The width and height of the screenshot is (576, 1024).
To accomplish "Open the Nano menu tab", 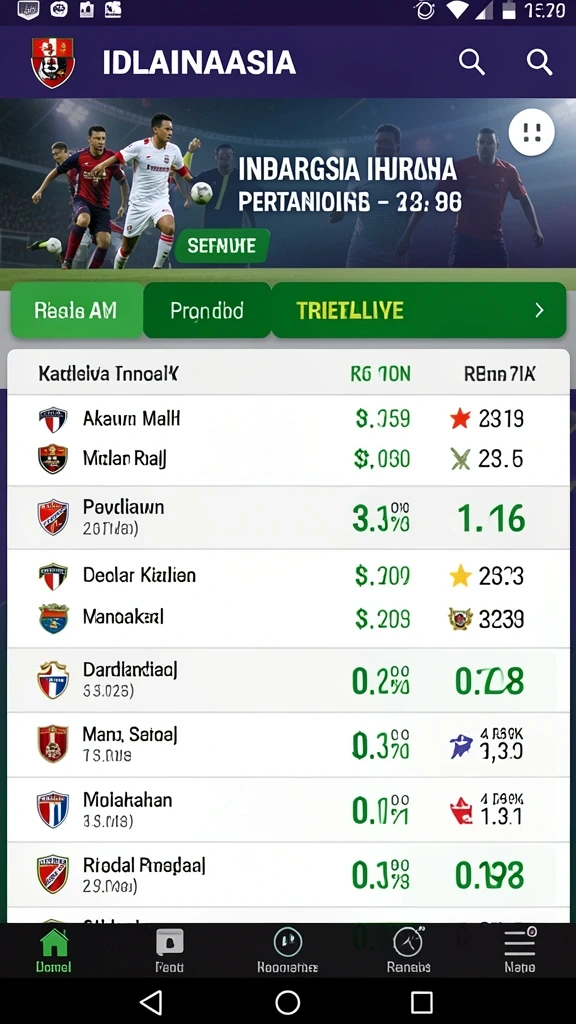I will pos(520,950).
